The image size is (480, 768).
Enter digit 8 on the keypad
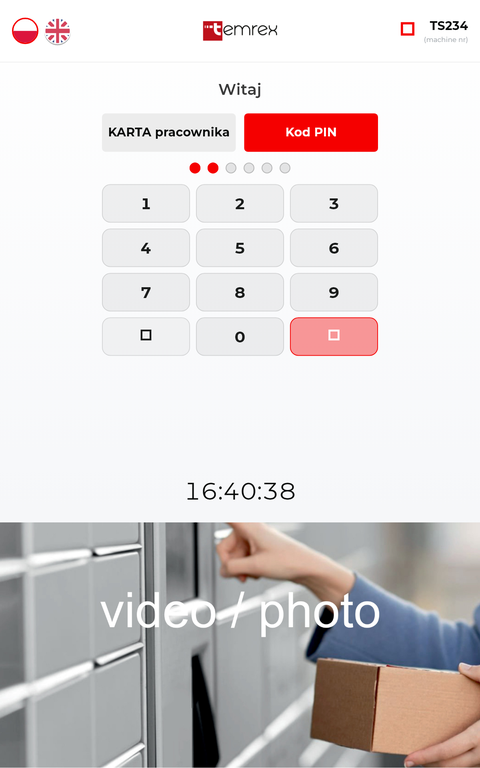(x=240, y=292)
